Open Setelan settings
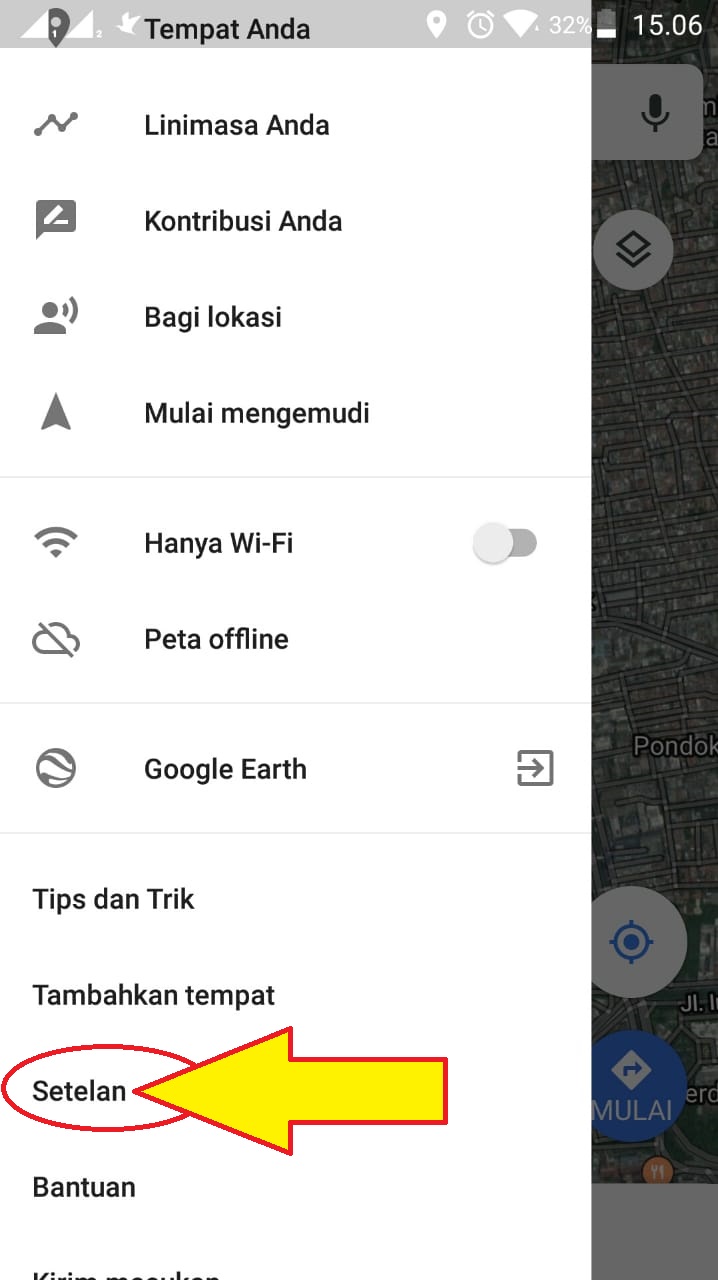This screenshot has width=718, height=1280. click(80, 1091)
